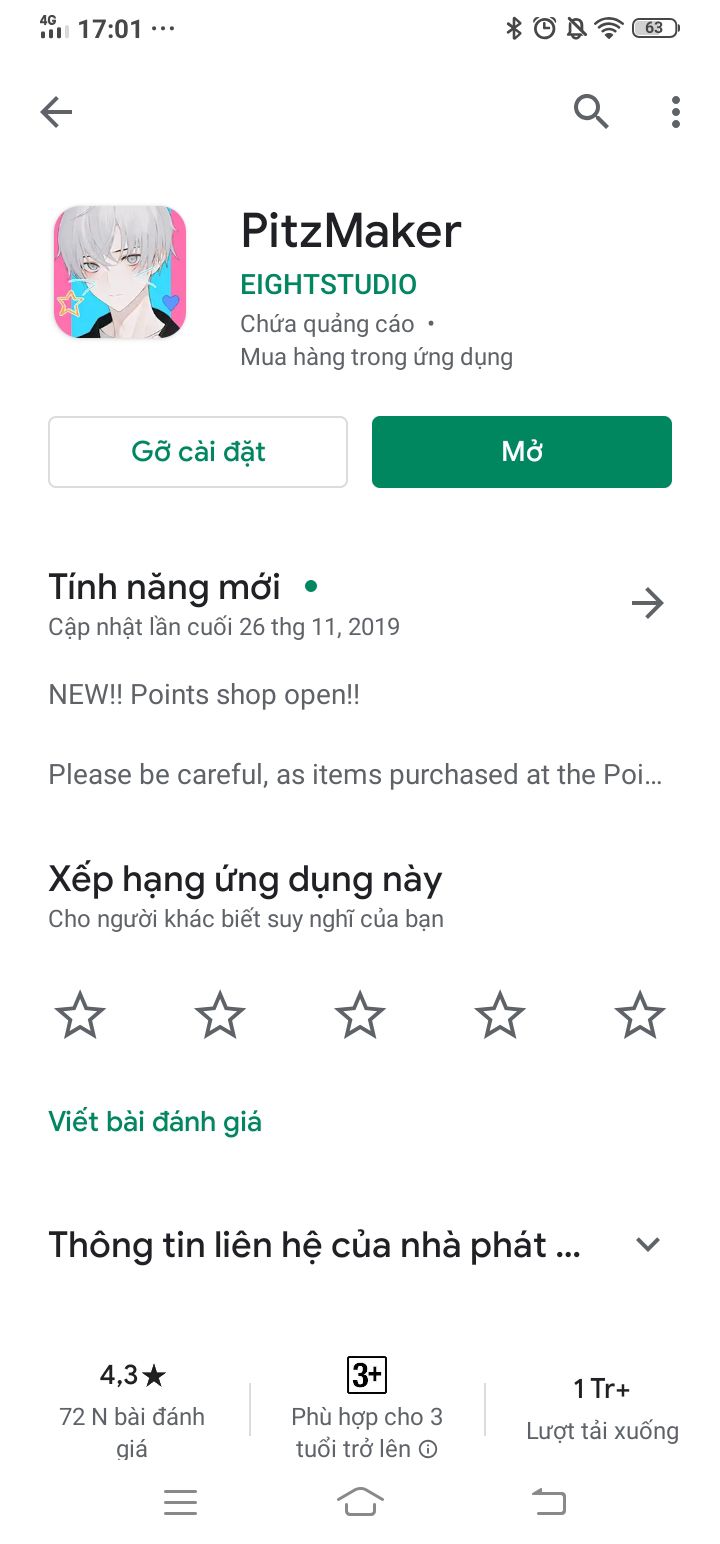Open the Play Store search

(x=591, y=112)
